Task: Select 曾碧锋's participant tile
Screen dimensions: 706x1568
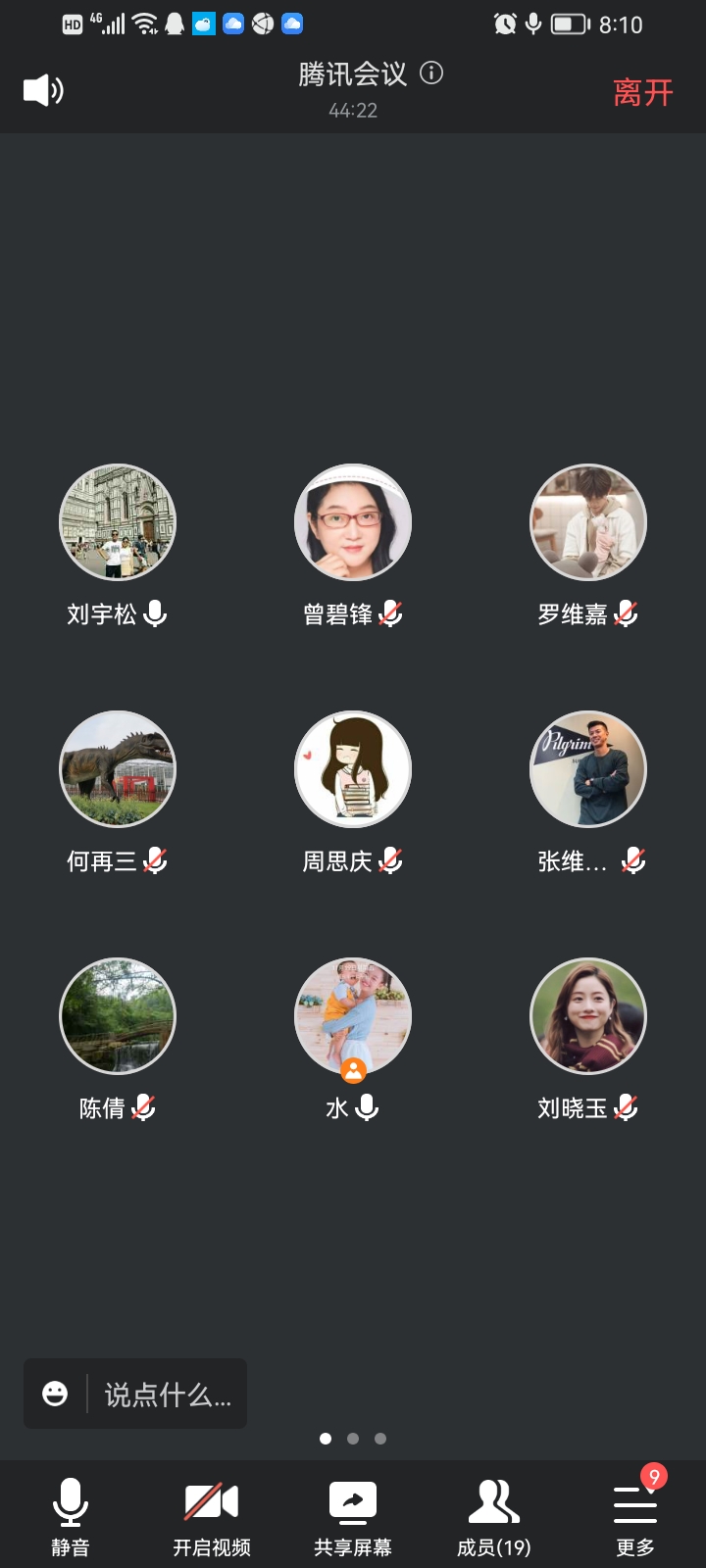Action: point(353,522)
